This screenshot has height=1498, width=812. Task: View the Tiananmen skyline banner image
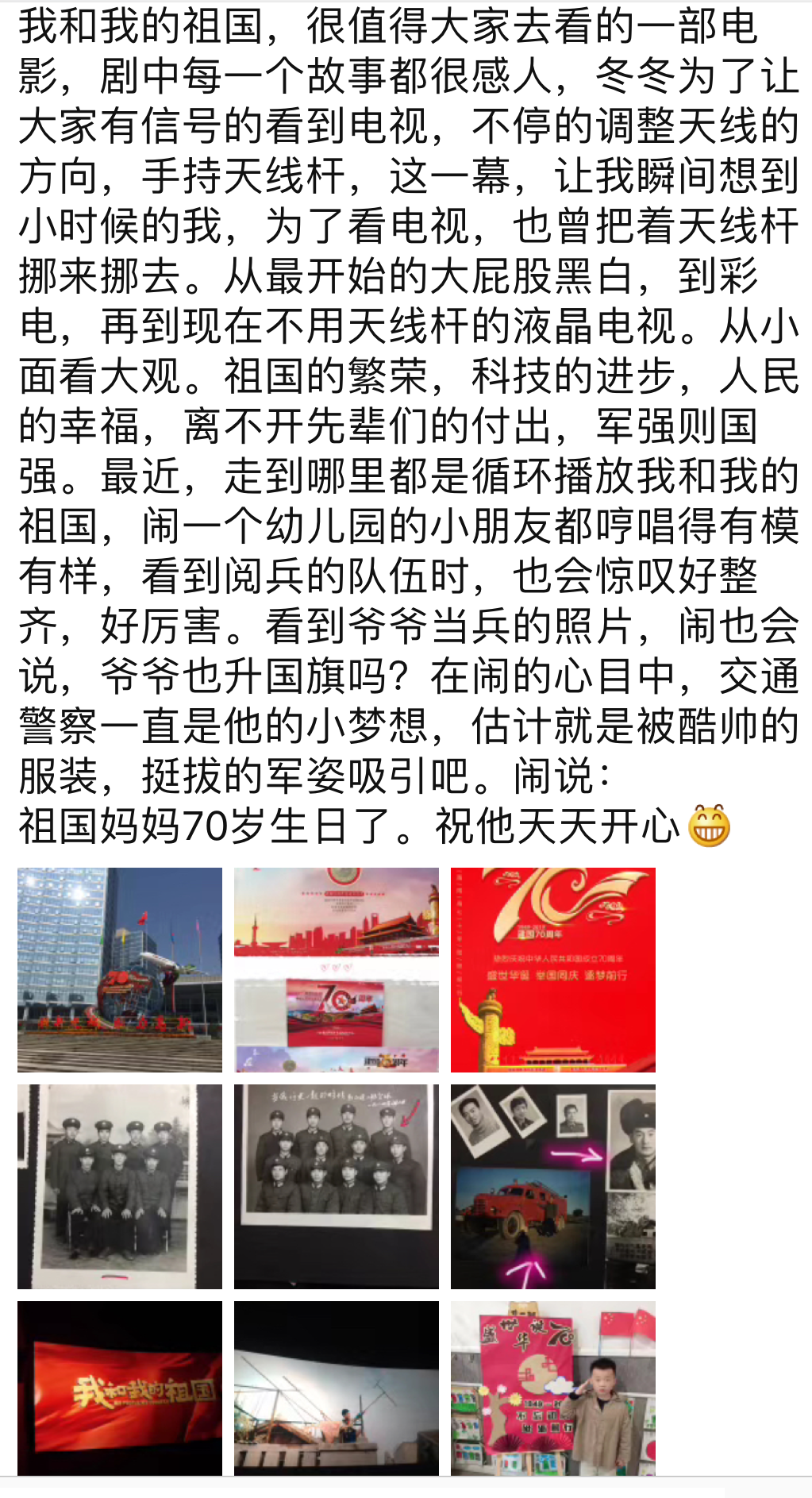click(x=337, y=969)
